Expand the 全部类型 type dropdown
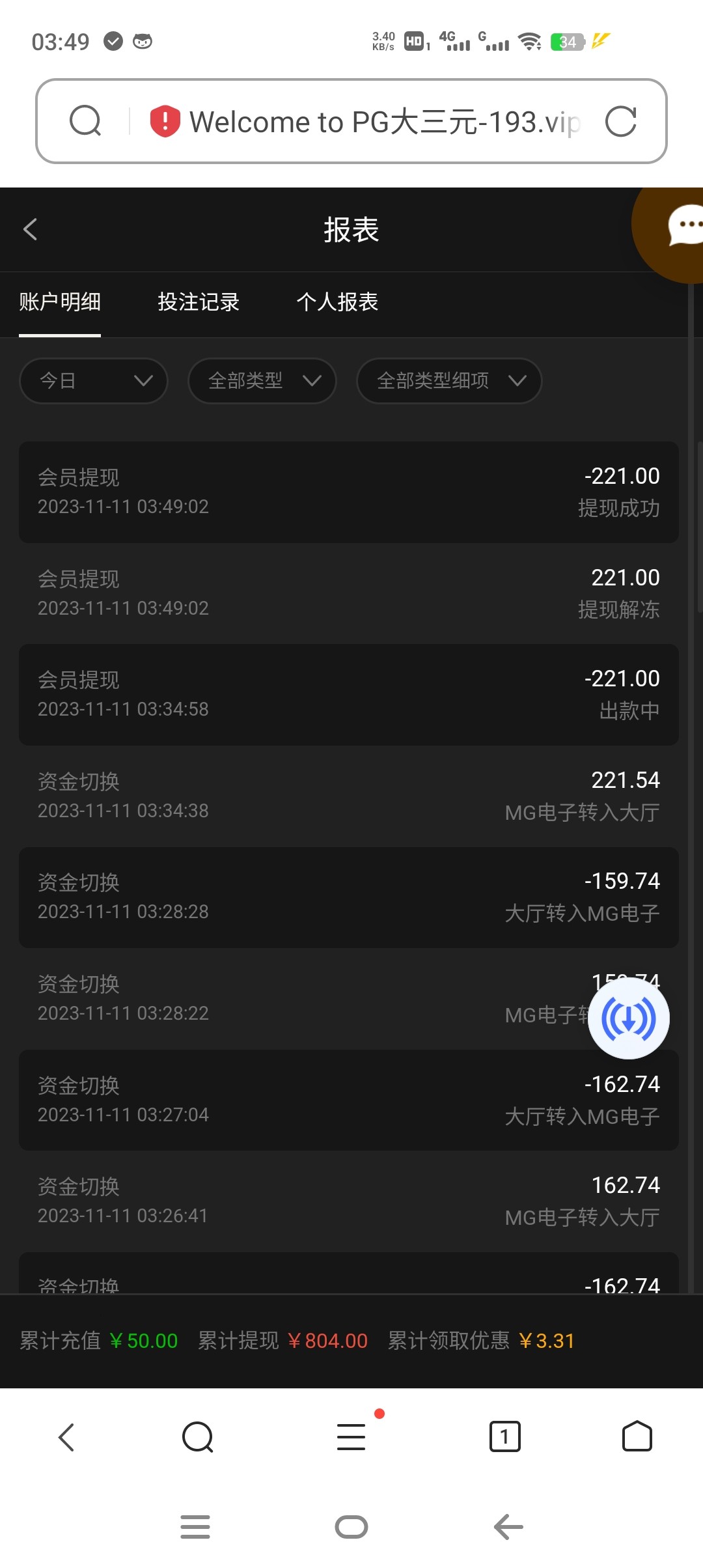The width and height of the screenshot is (703, 1568). tap(262, 381)
